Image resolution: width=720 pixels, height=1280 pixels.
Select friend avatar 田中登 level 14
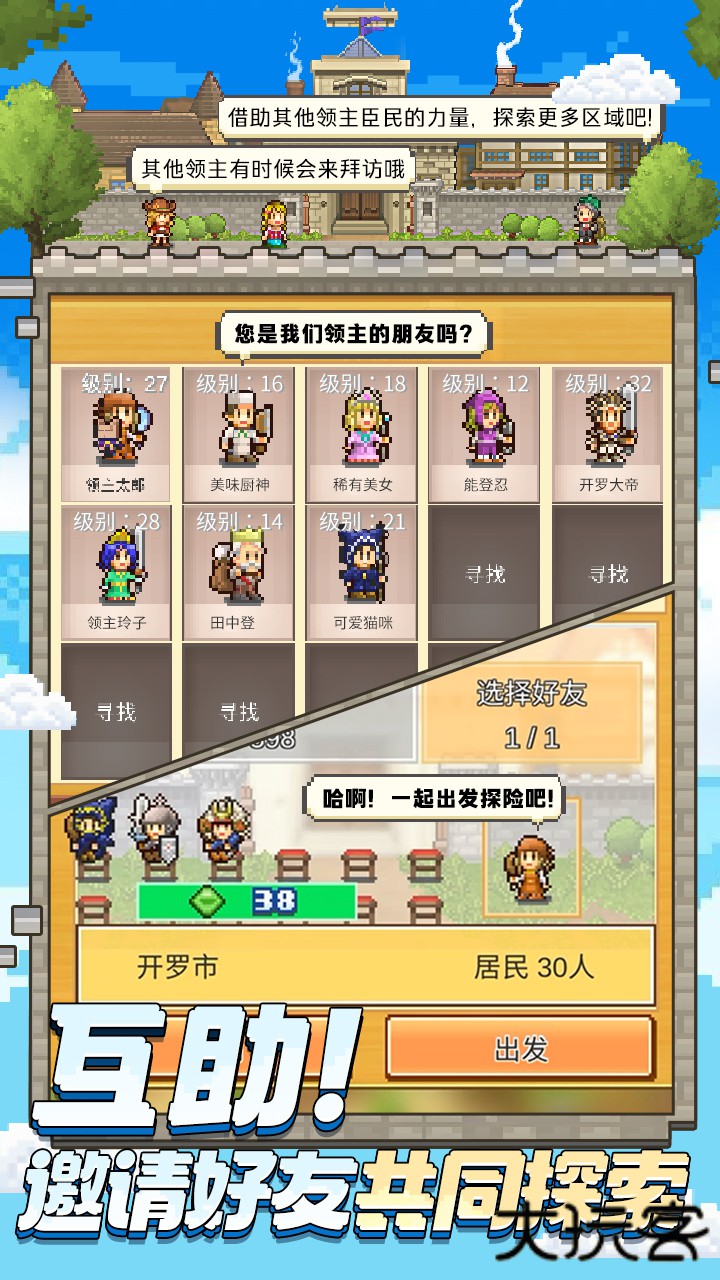[x=240, y=565]
